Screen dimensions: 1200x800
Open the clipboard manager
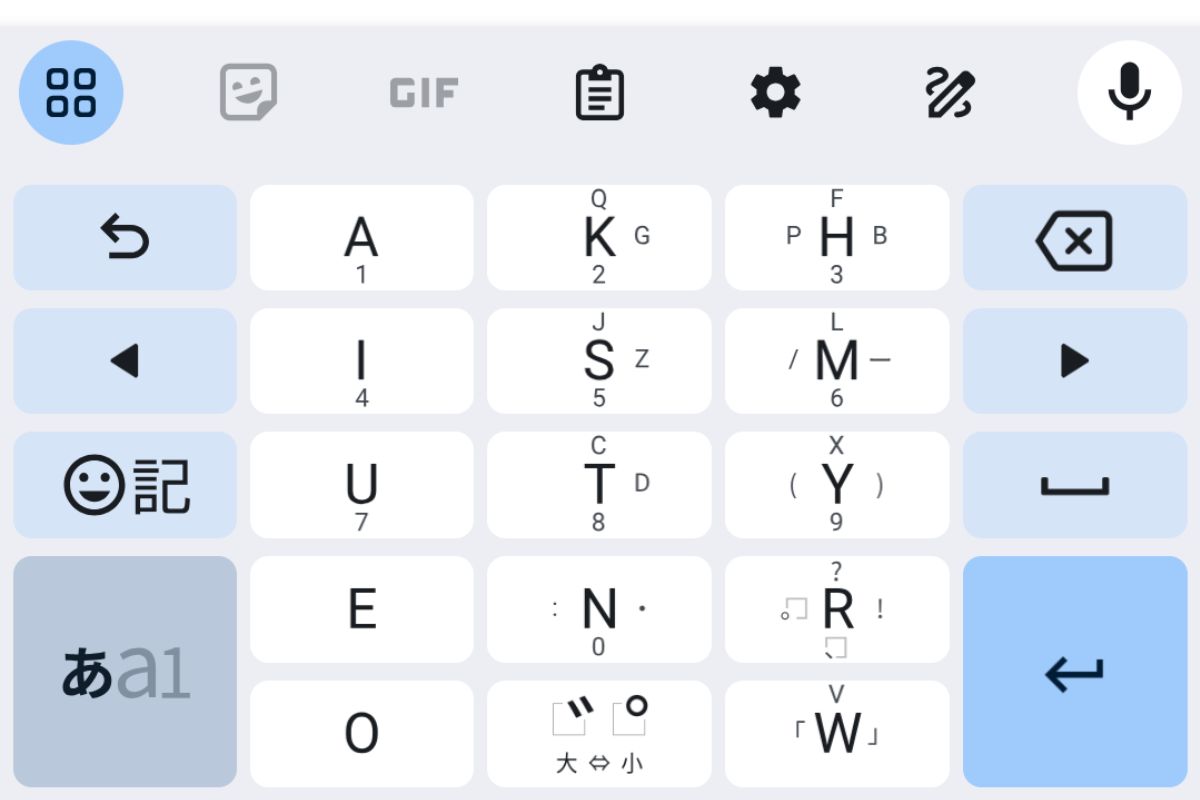(600, 93)
